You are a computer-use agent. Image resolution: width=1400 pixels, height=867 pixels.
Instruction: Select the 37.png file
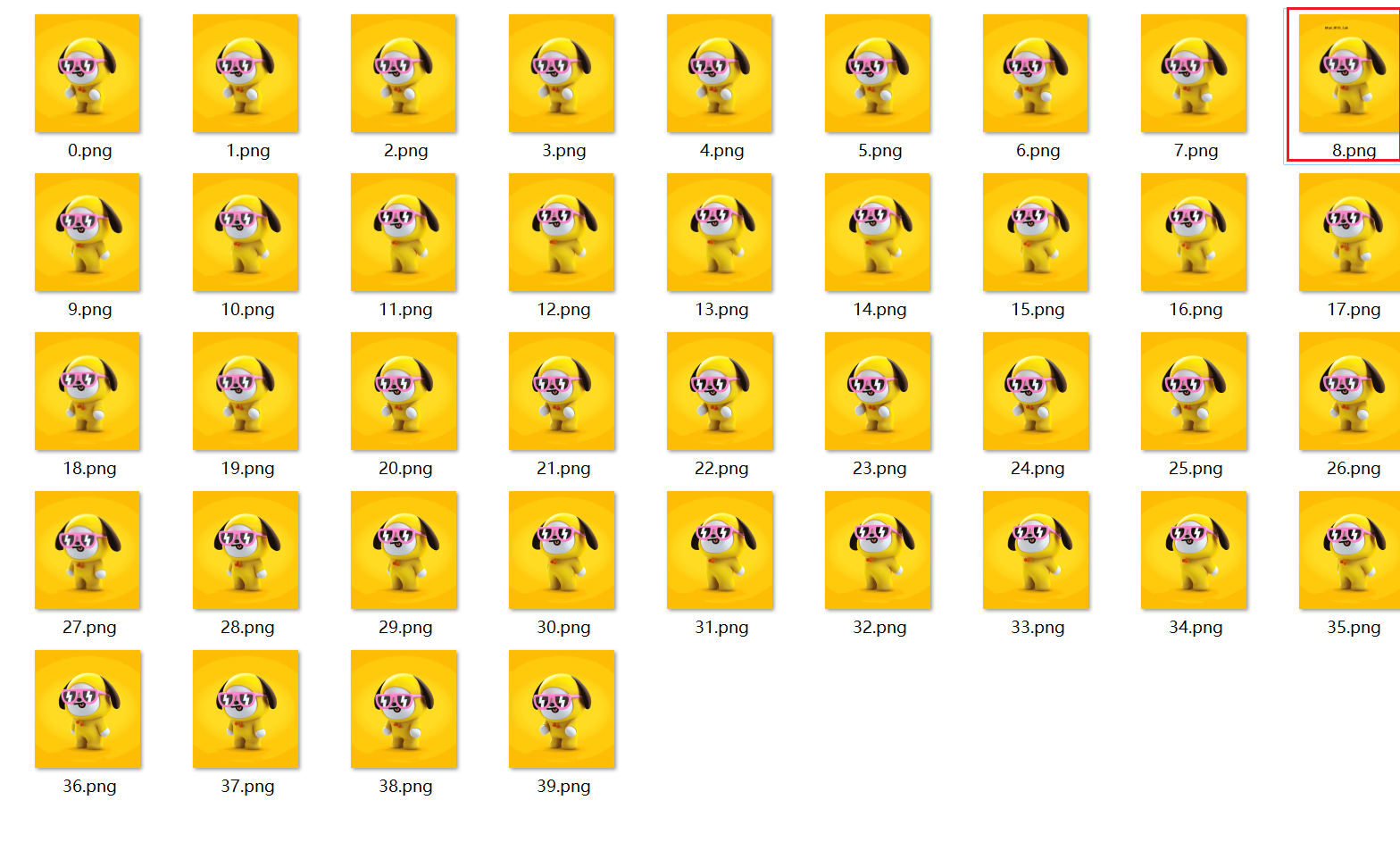pos(246,710)
